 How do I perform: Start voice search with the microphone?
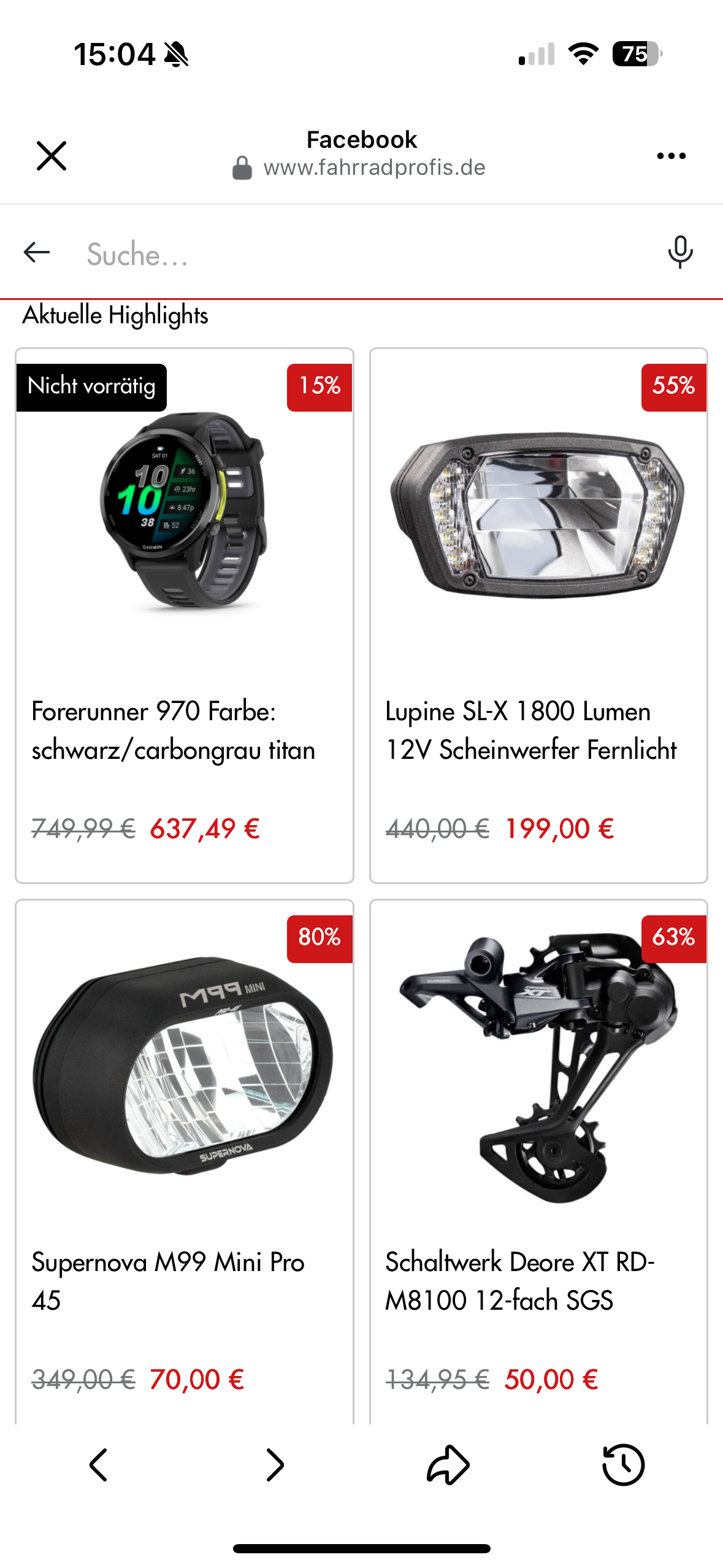[680, 252]
